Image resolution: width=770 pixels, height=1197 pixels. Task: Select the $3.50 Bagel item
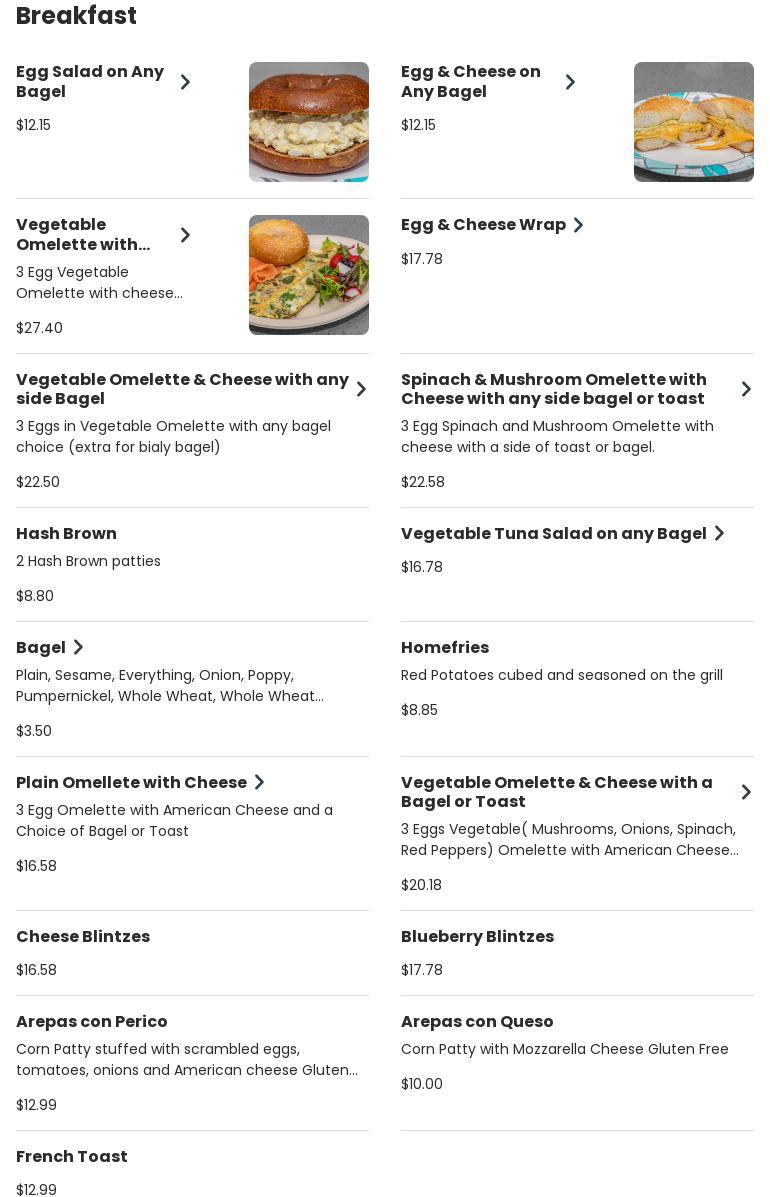(41, 648)
